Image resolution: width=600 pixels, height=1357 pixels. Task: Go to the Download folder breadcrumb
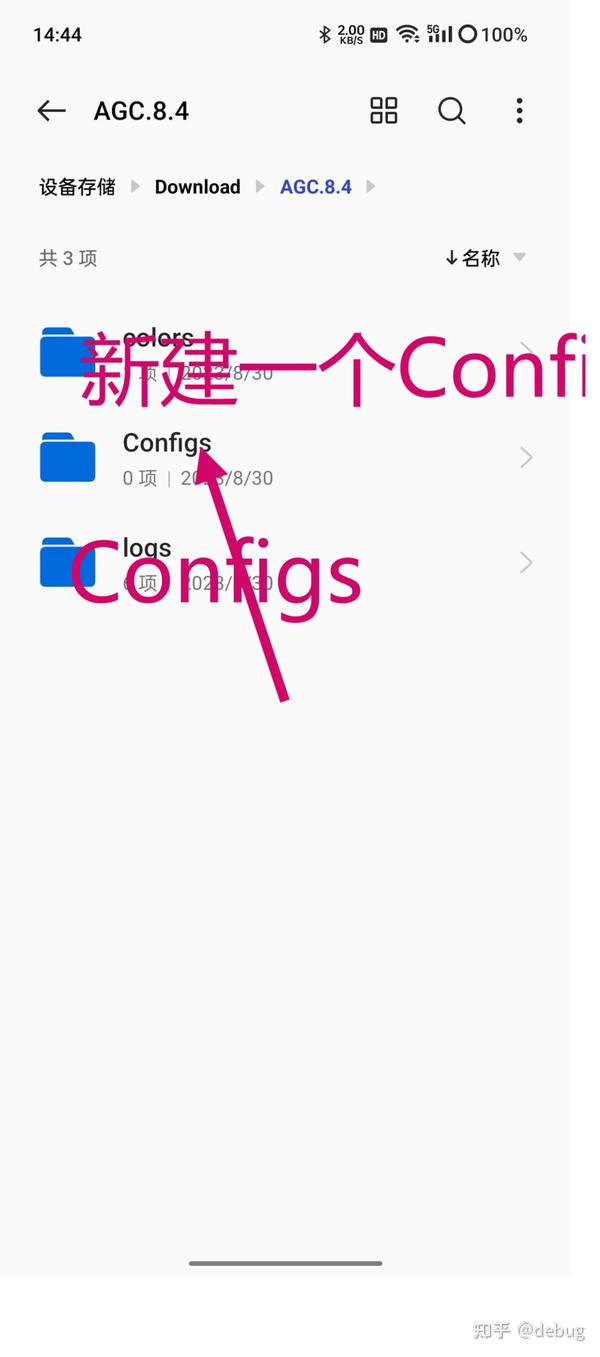click(197, 187)
